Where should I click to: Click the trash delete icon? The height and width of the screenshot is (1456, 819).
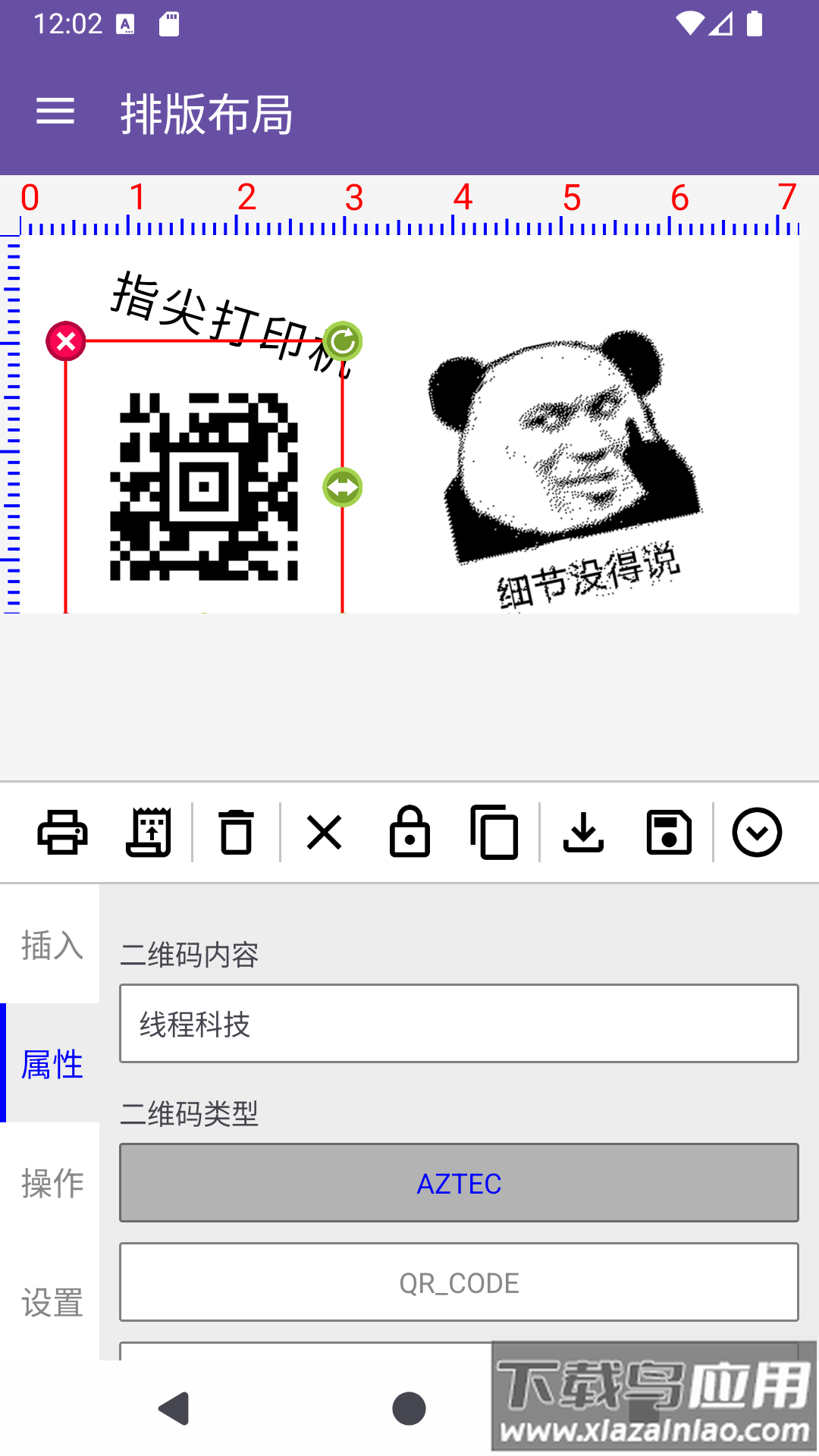pyautogui.click(x=237, y=832)
